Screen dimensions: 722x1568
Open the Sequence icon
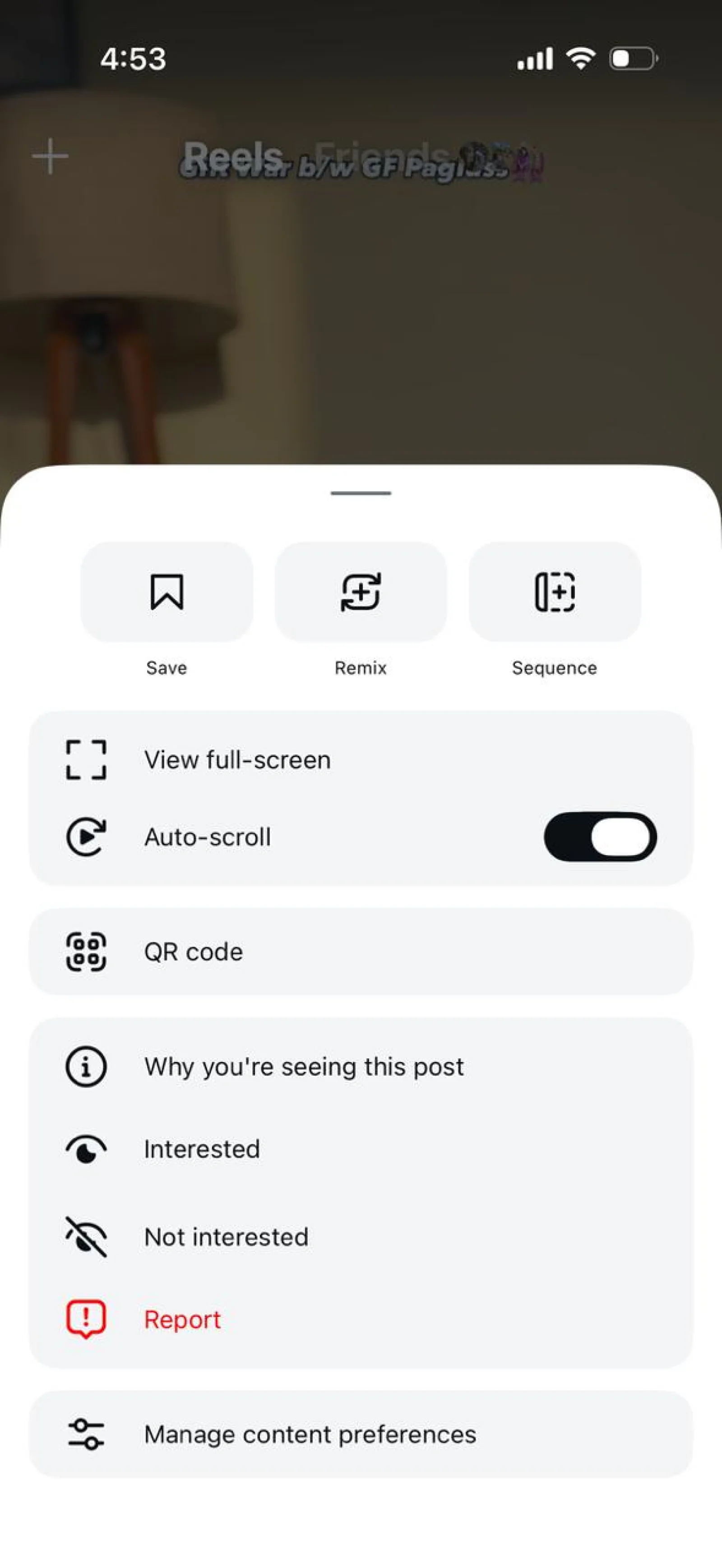pyautogui.click(x=555, y=592)
